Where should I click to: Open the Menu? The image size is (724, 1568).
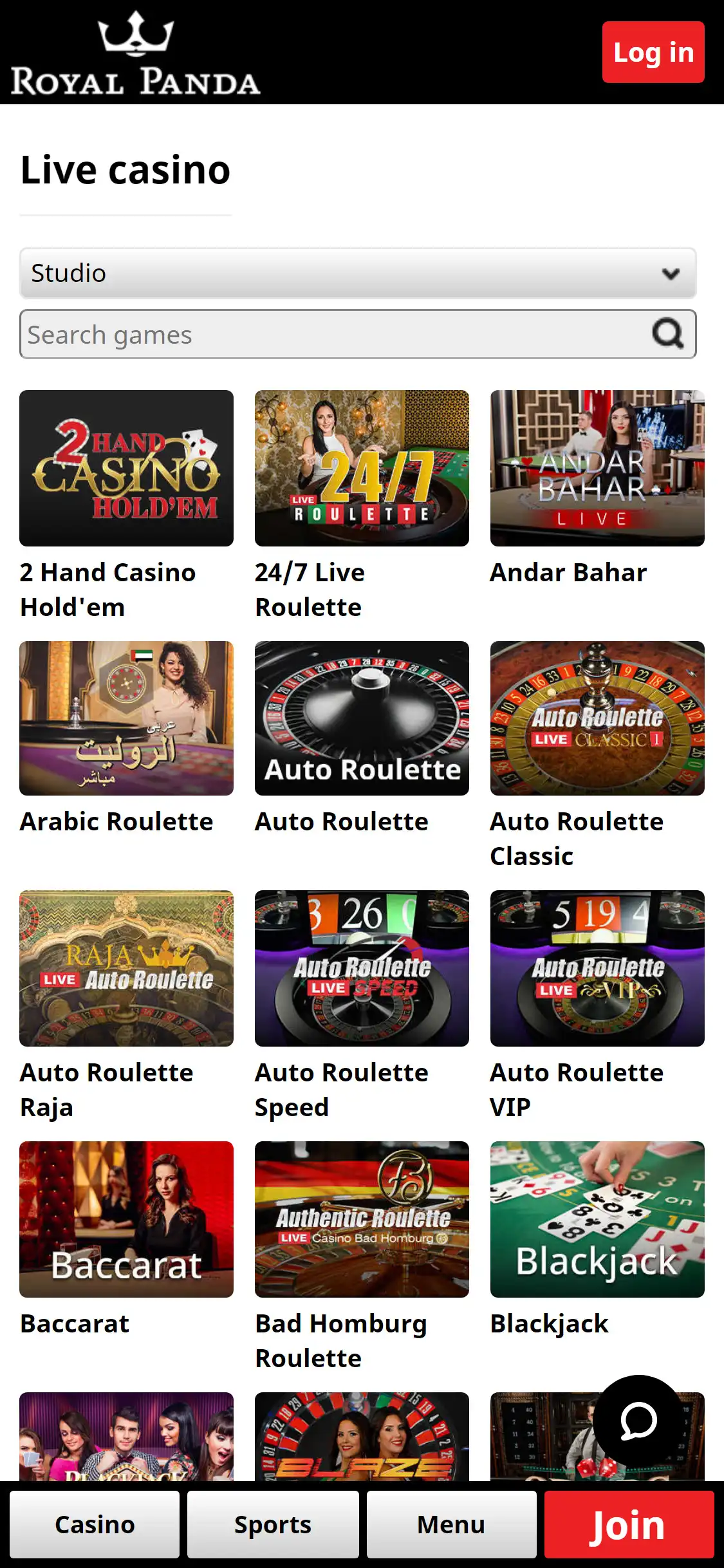[451, 1524]
